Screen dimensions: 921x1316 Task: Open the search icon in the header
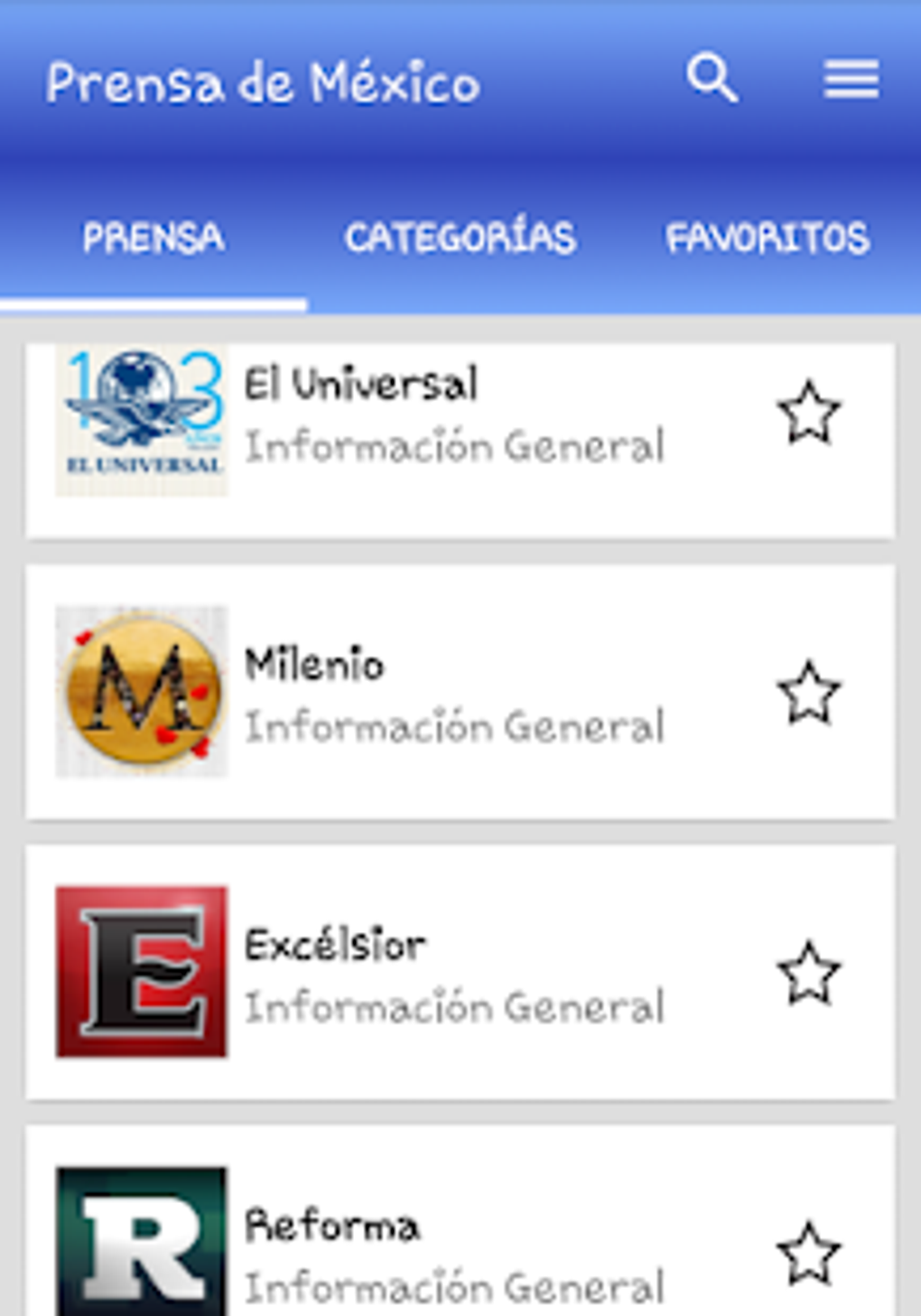tap(712, 79)
